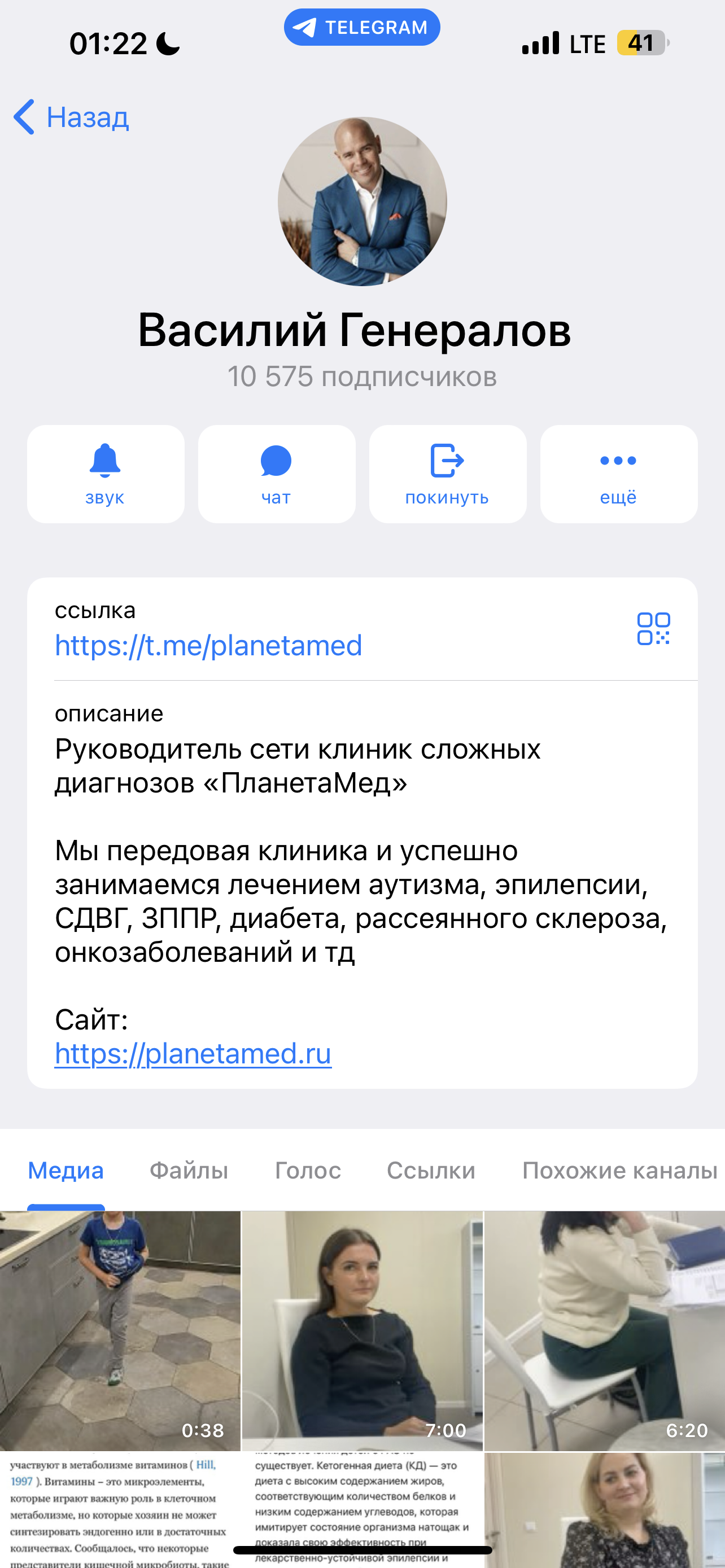Play the 0:38 video of walking boy
Image resolution: width=725 pixels, height=1568 pixels.
pyautogui.click(x=120, y=1330)
